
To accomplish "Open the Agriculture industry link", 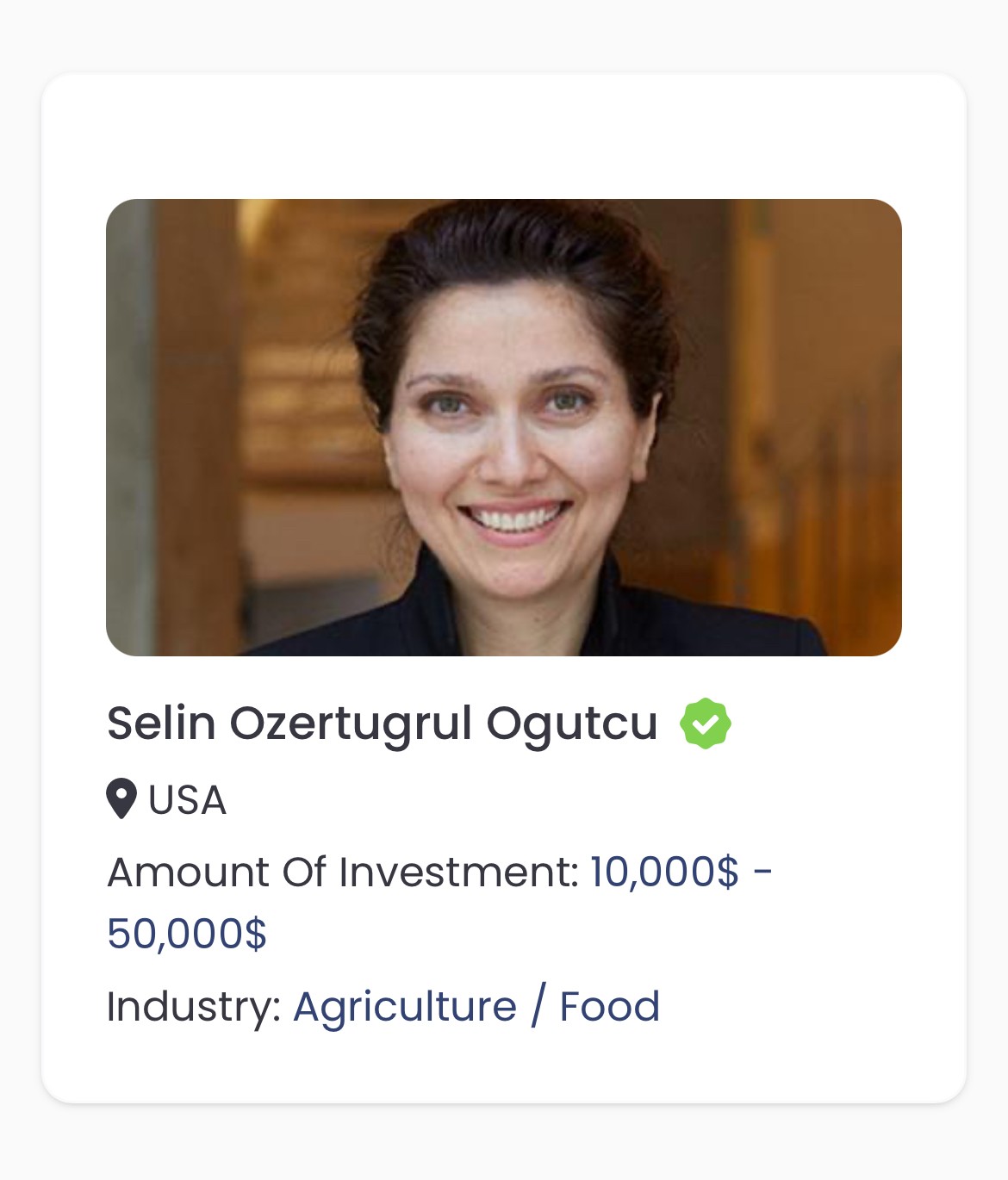I will (x=405, y=1006).
